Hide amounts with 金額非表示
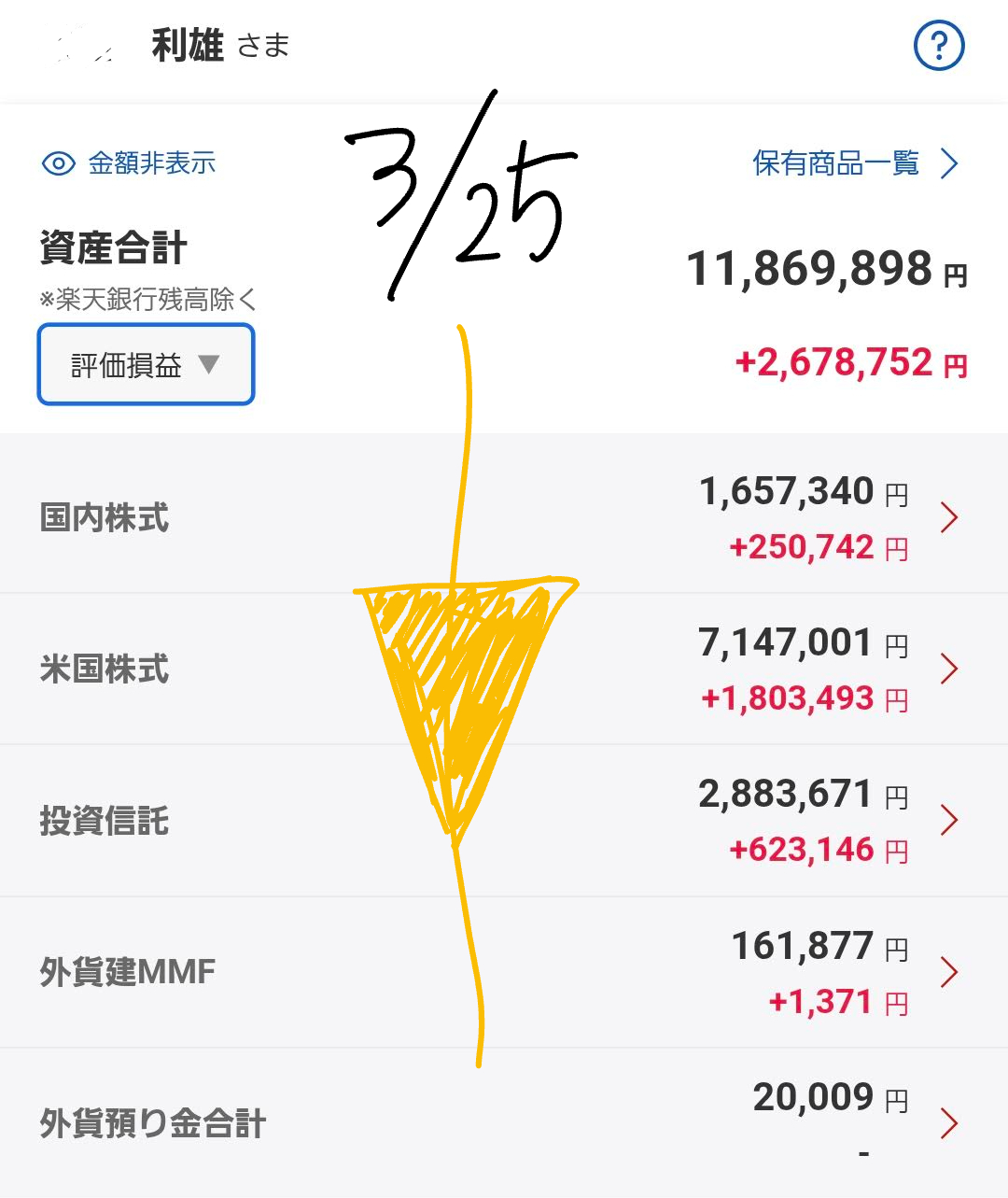1008x1198 pixels. 130,163
